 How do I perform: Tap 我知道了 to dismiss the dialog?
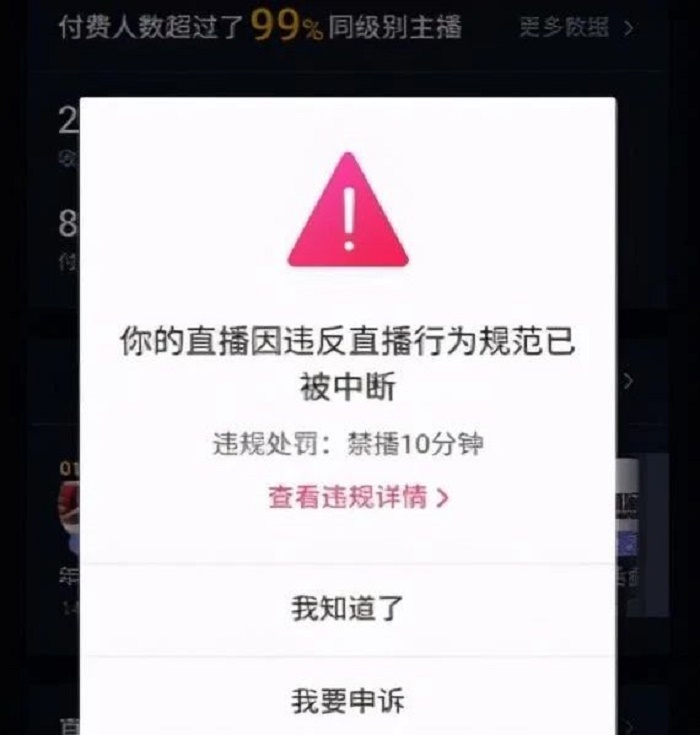coord(347,608)
